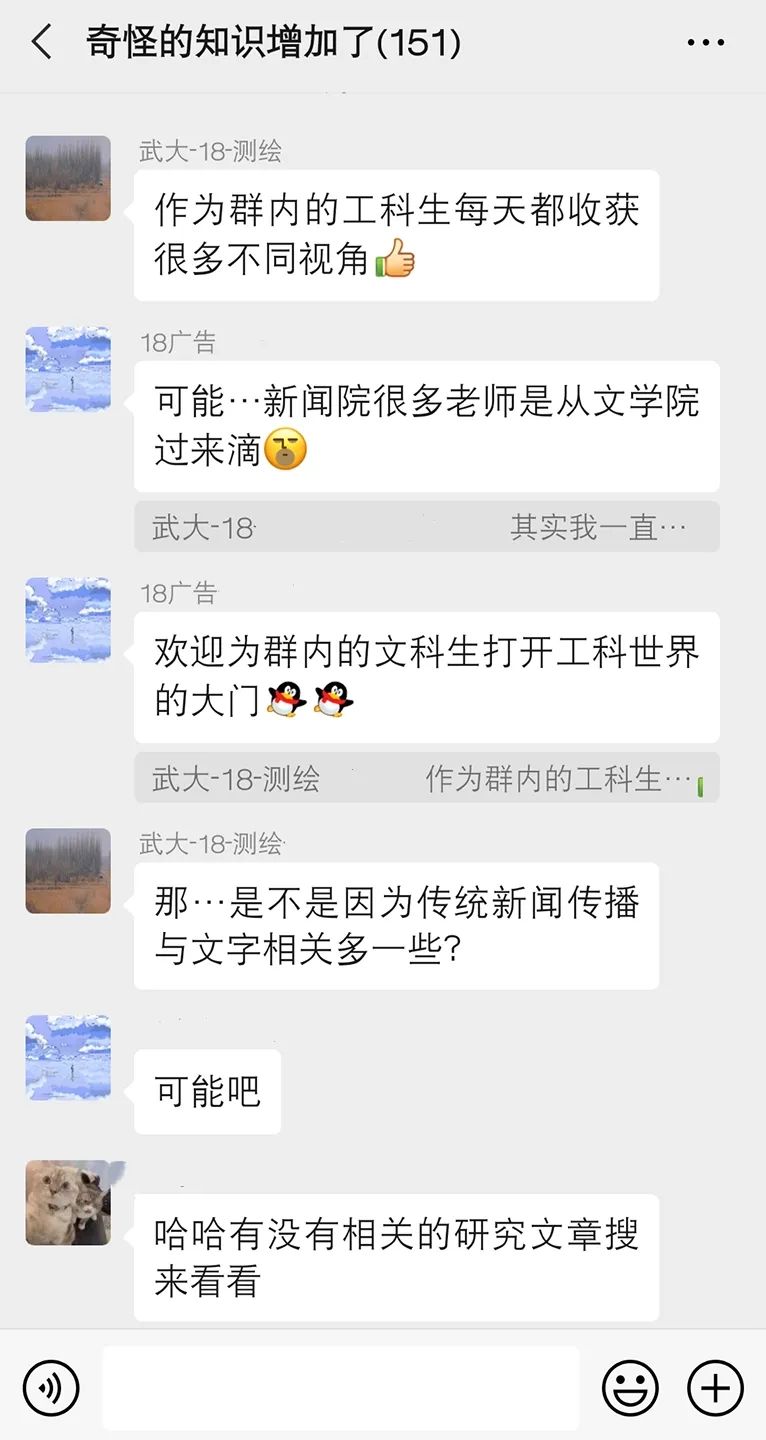Open the plus attachments panel
766x1440 pixels.
[715, 1388]
